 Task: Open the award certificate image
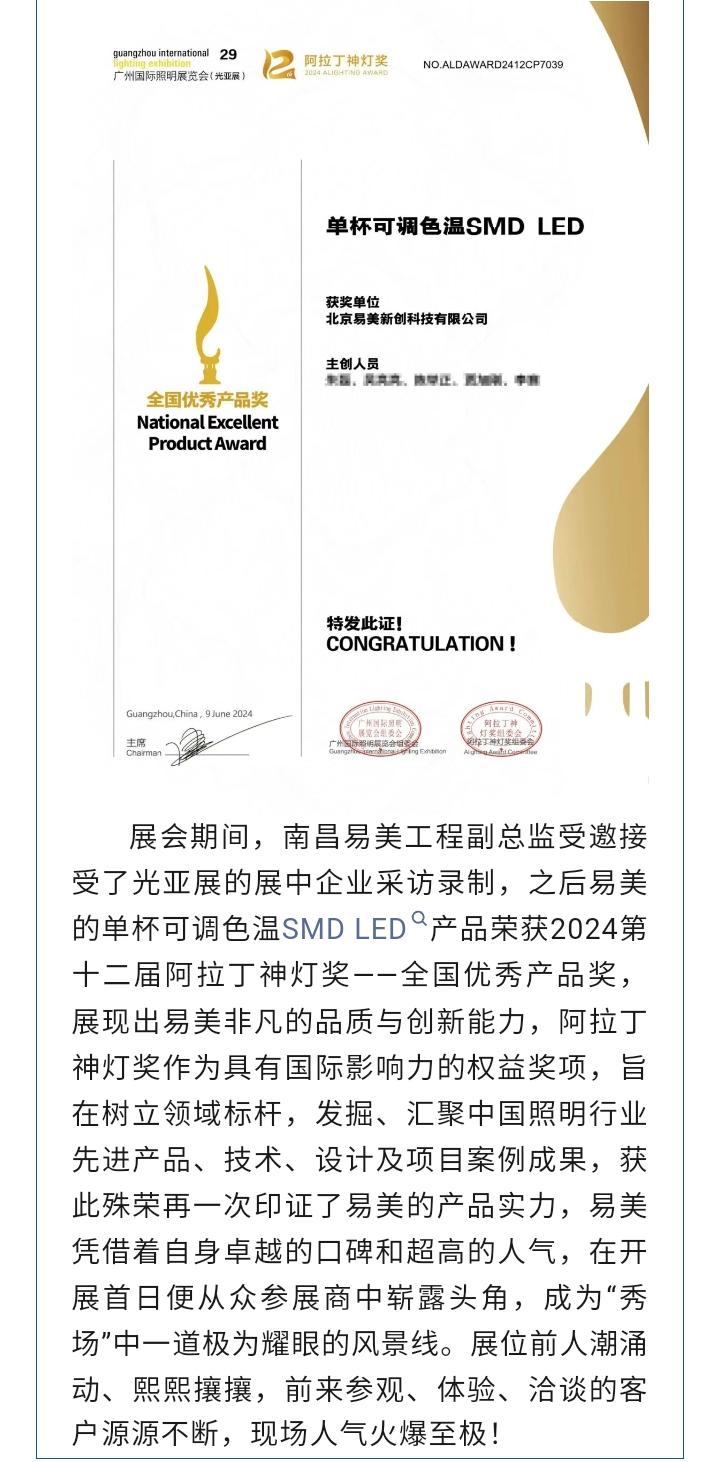[360, 400]
